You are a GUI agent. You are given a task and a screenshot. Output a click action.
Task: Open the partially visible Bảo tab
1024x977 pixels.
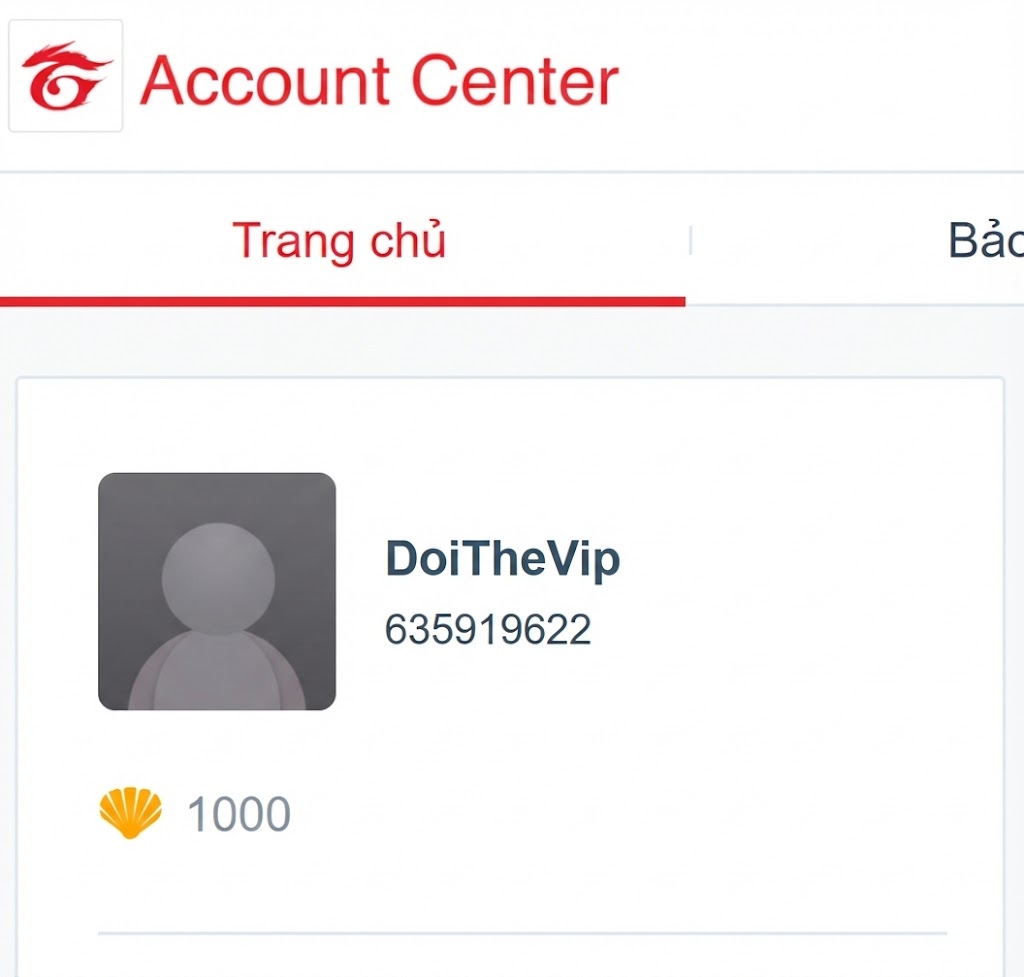985,242
